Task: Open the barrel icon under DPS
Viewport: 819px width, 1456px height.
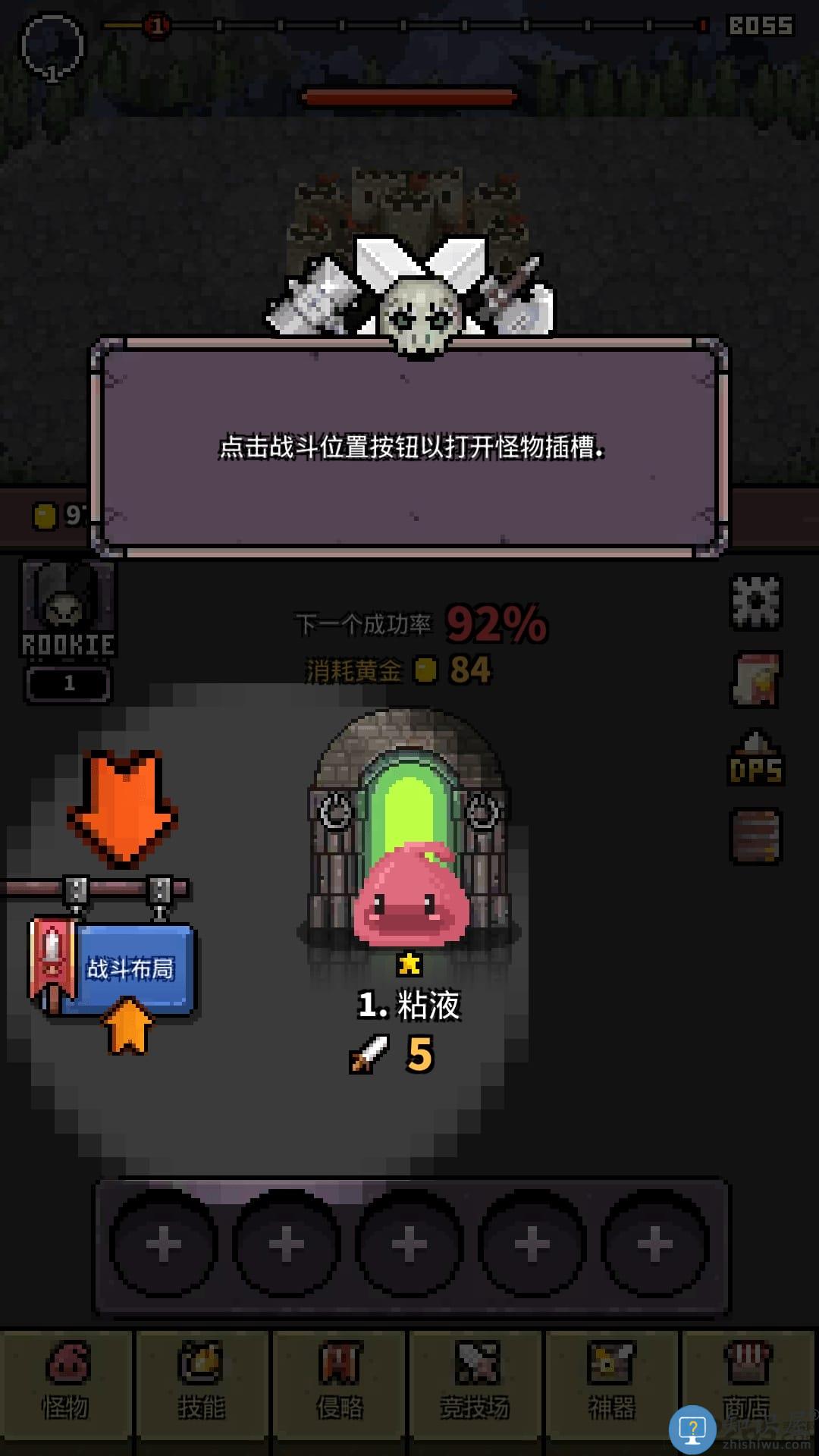Action: pyautogui.click(x=755, y=837)
